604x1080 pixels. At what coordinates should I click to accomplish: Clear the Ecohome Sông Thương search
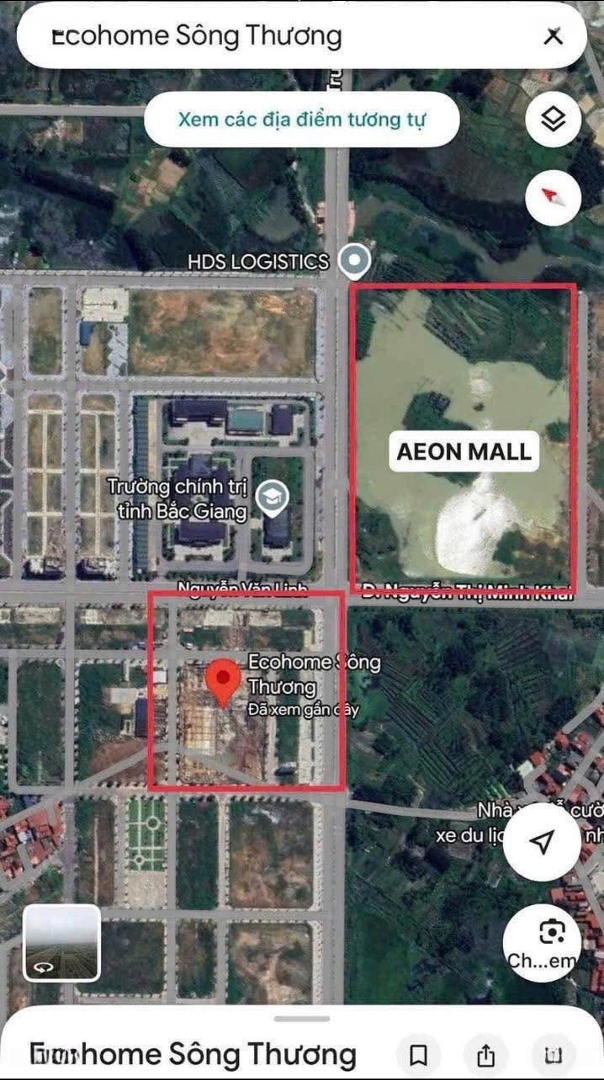pyautogui.click(x=553, y=37)
